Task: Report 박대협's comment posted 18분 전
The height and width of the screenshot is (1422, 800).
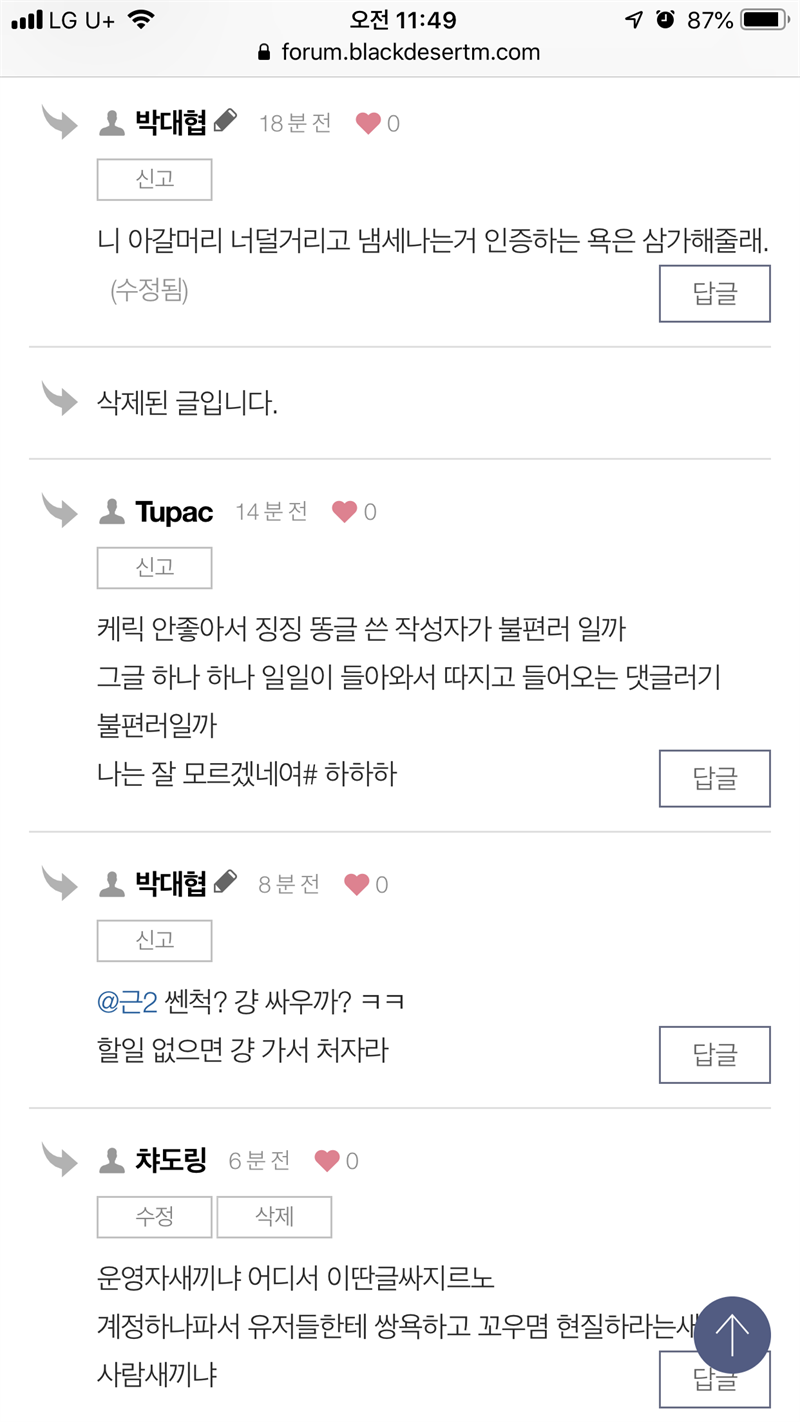Action: coord(154,180)
